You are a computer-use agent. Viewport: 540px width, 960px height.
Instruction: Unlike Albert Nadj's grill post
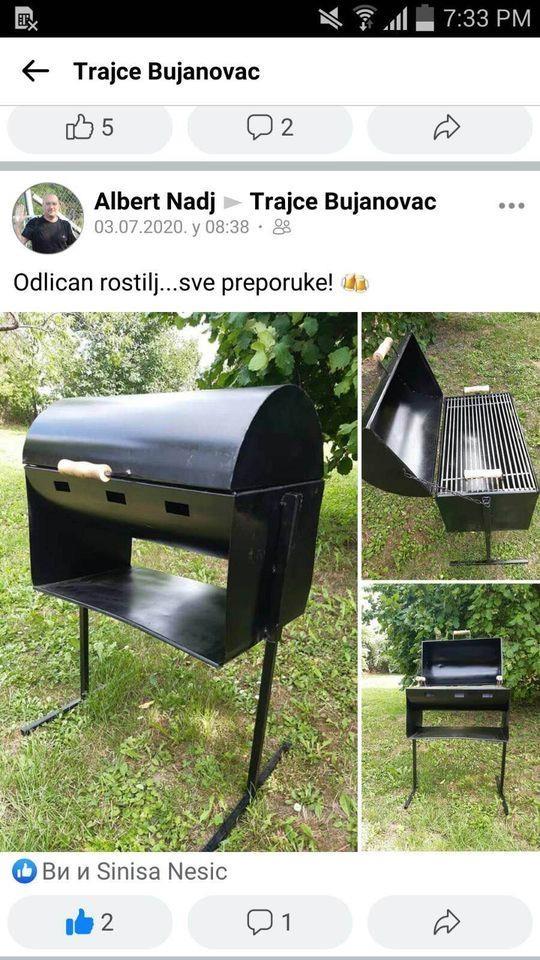89,922
